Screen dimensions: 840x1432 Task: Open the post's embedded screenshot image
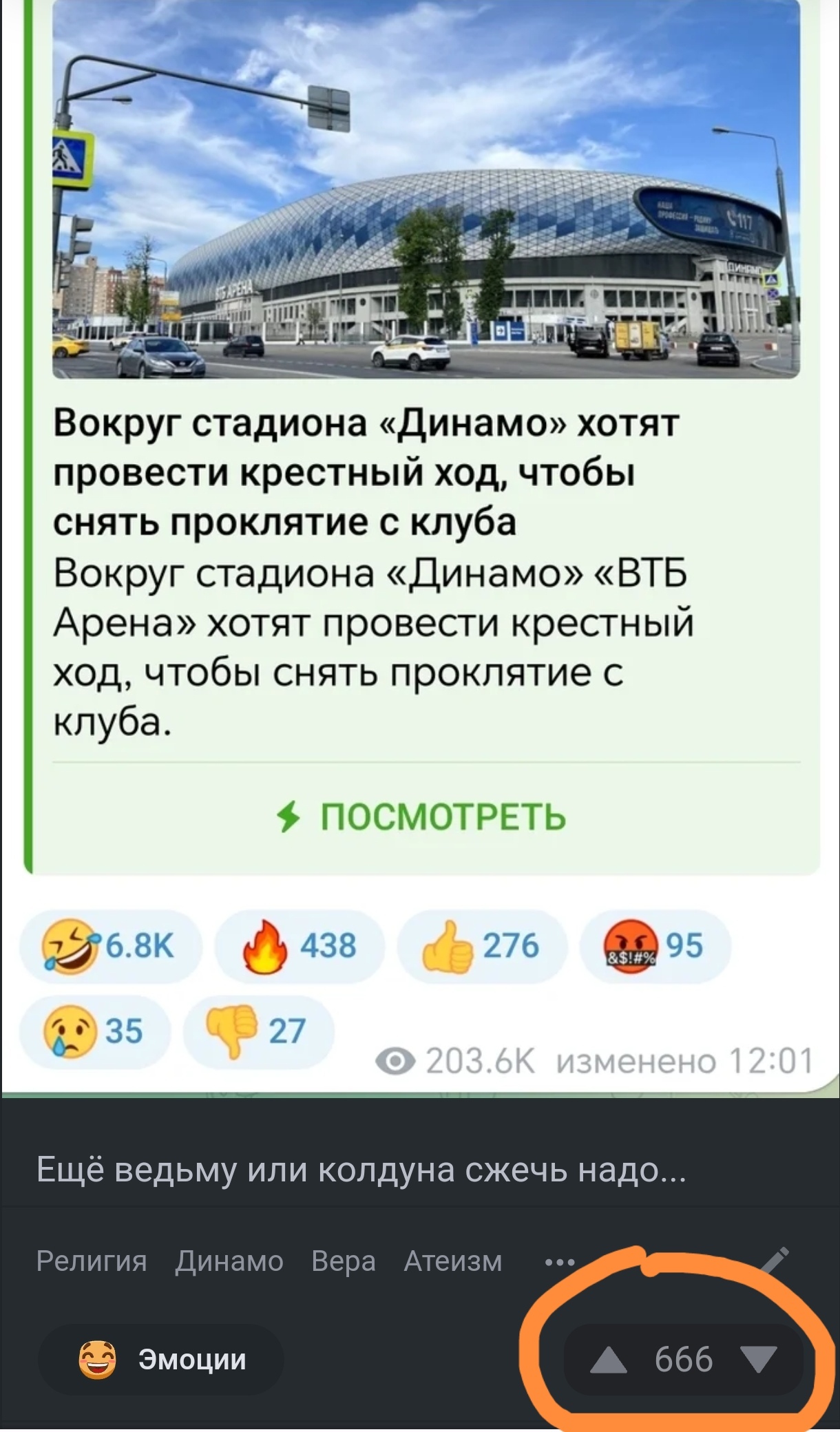[x=420, y=544]
